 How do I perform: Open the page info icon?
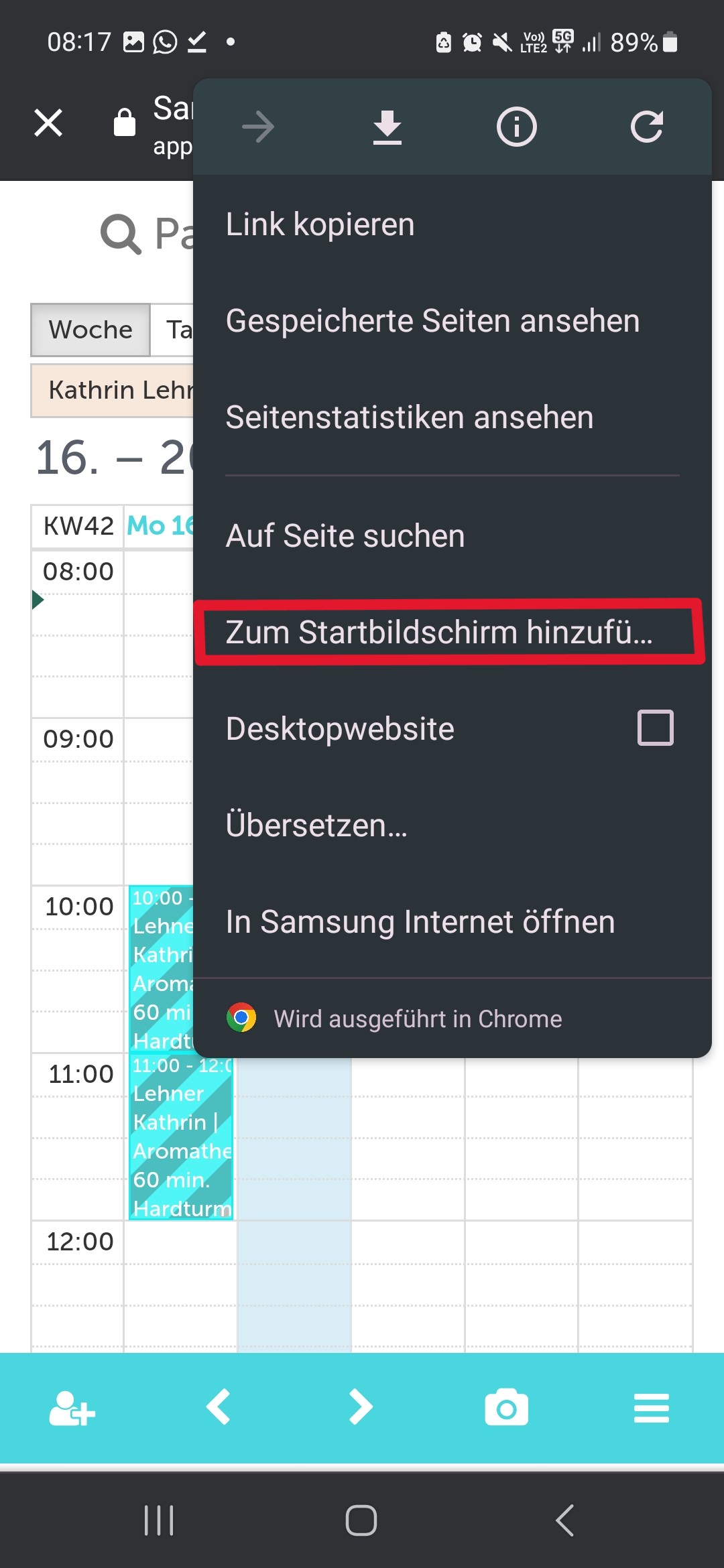pyautogui.click(x=516, y=127)
